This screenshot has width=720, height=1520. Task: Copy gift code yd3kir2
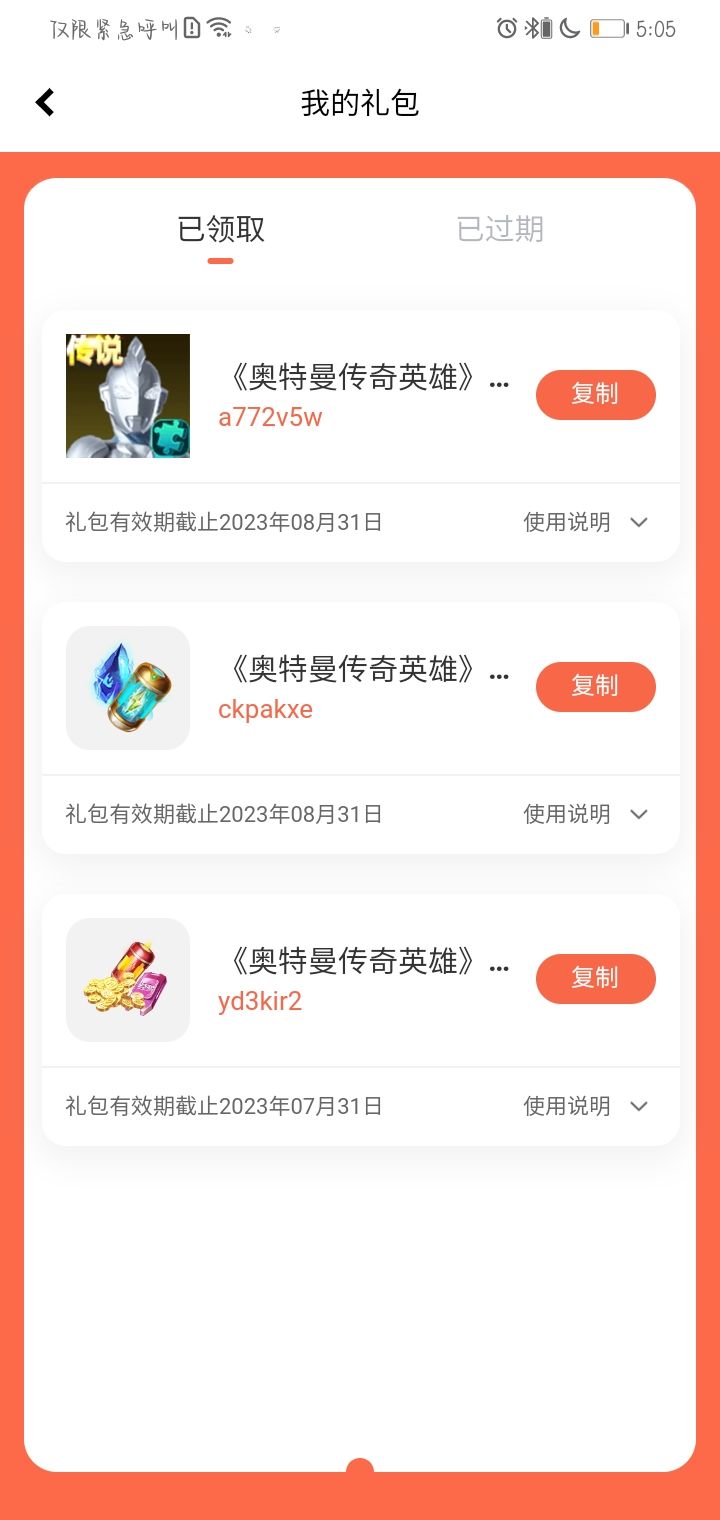click(x=595, y=978)
